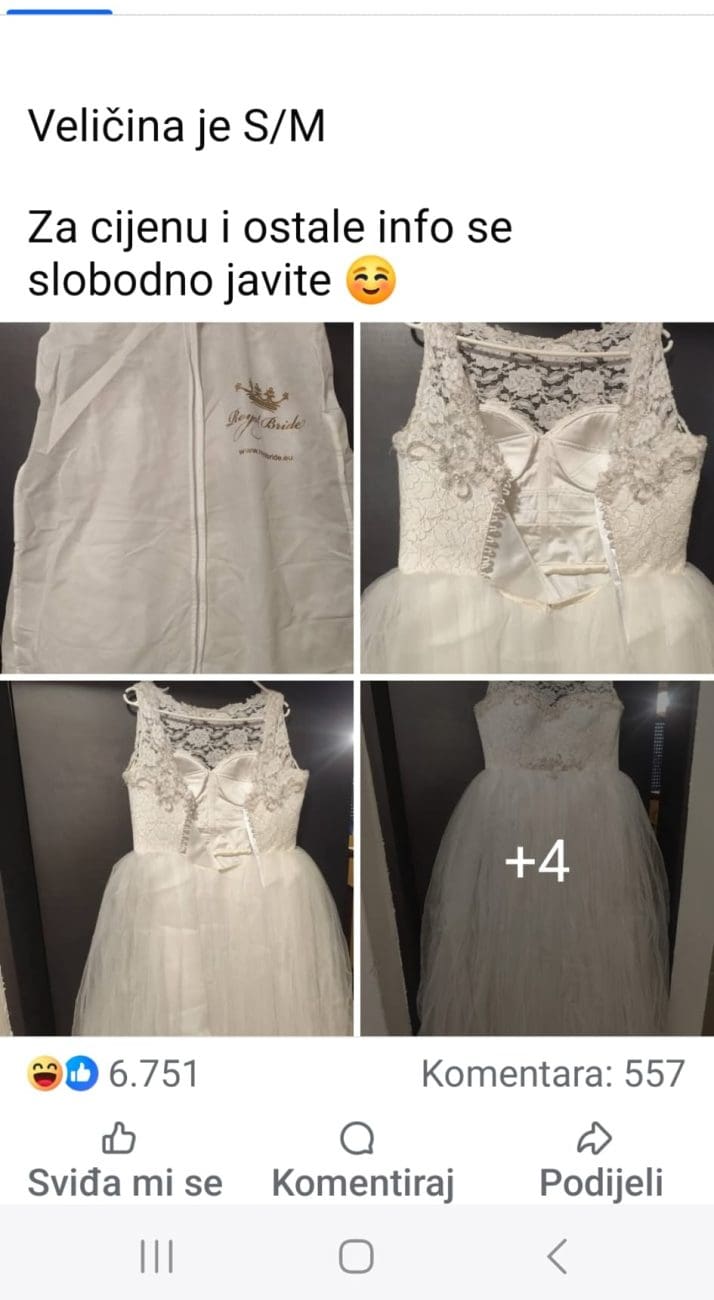Go to the home screen
This screenshot has height=1300, width=714.
(356, 1256)
